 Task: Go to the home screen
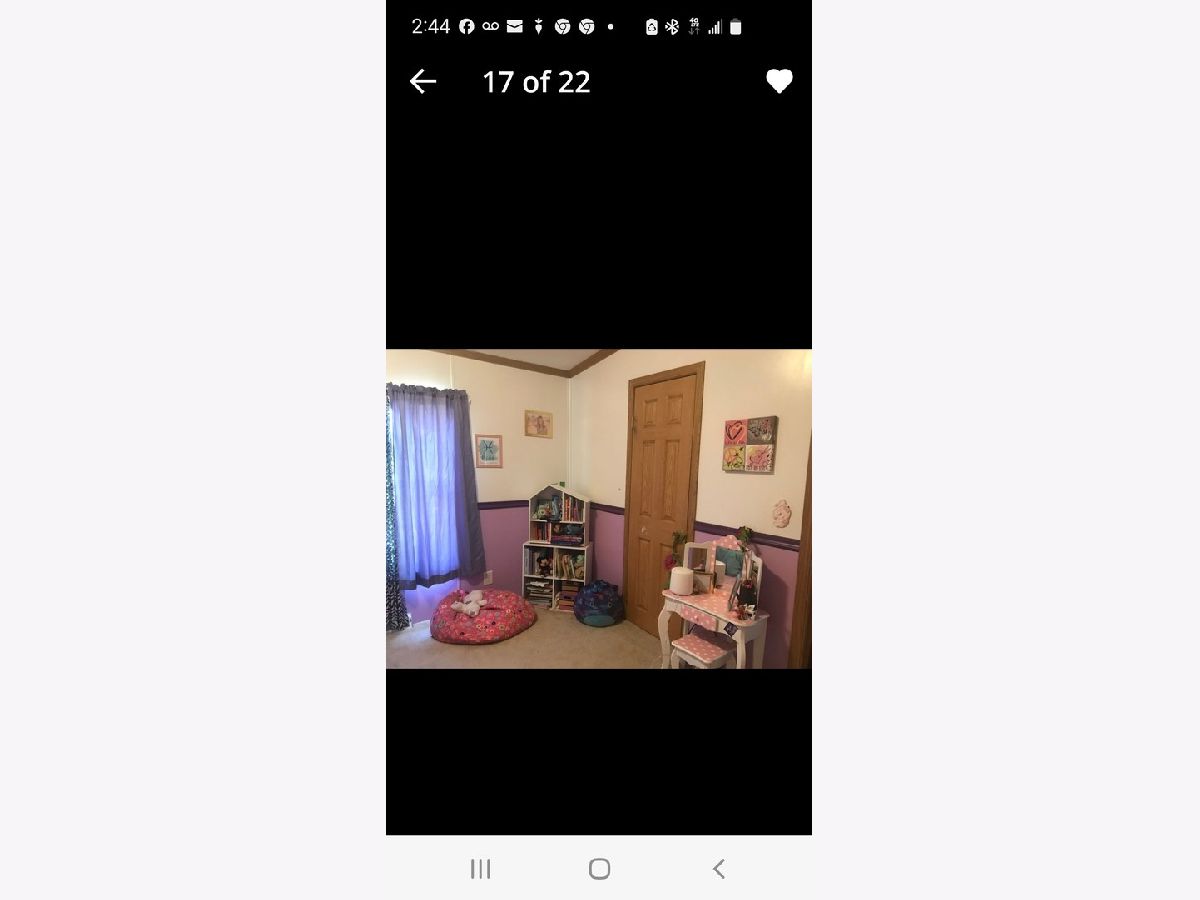pos(599,869)
